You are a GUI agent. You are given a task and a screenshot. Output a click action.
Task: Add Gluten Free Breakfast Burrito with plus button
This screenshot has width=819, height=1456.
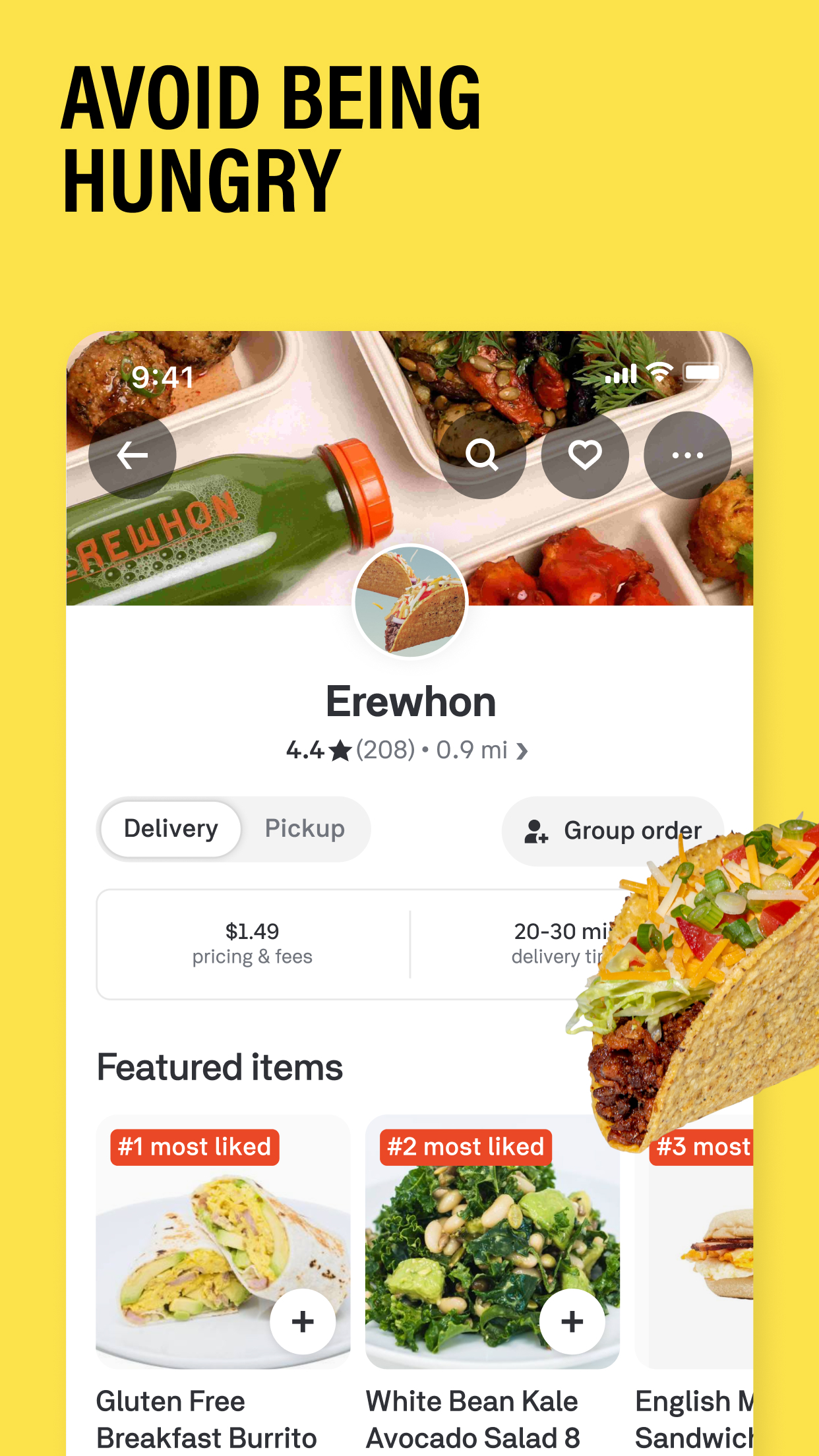pos(303,1321)
